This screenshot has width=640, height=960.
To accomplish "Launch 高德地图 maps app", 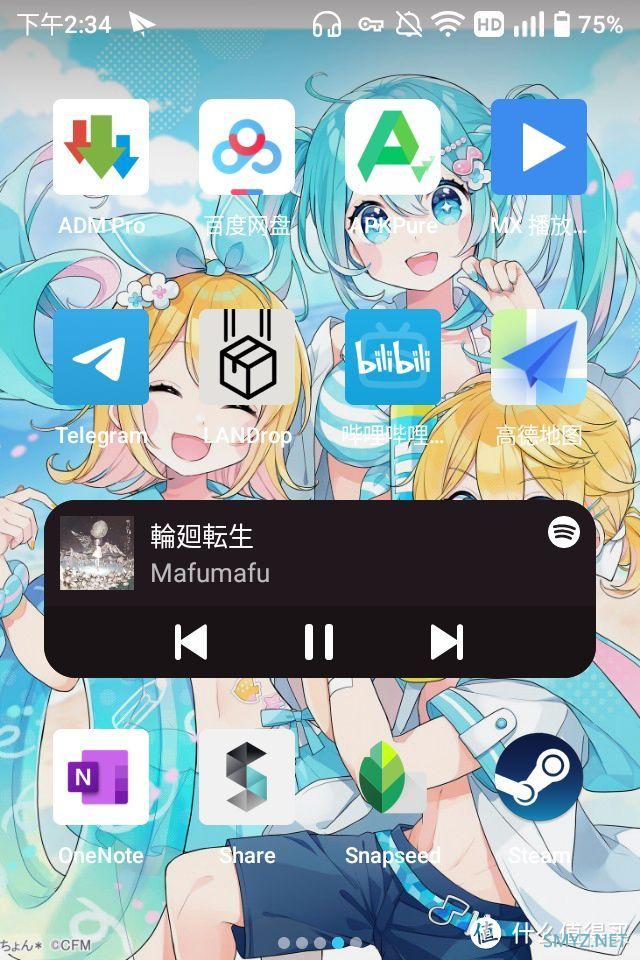I will [539, 357].
